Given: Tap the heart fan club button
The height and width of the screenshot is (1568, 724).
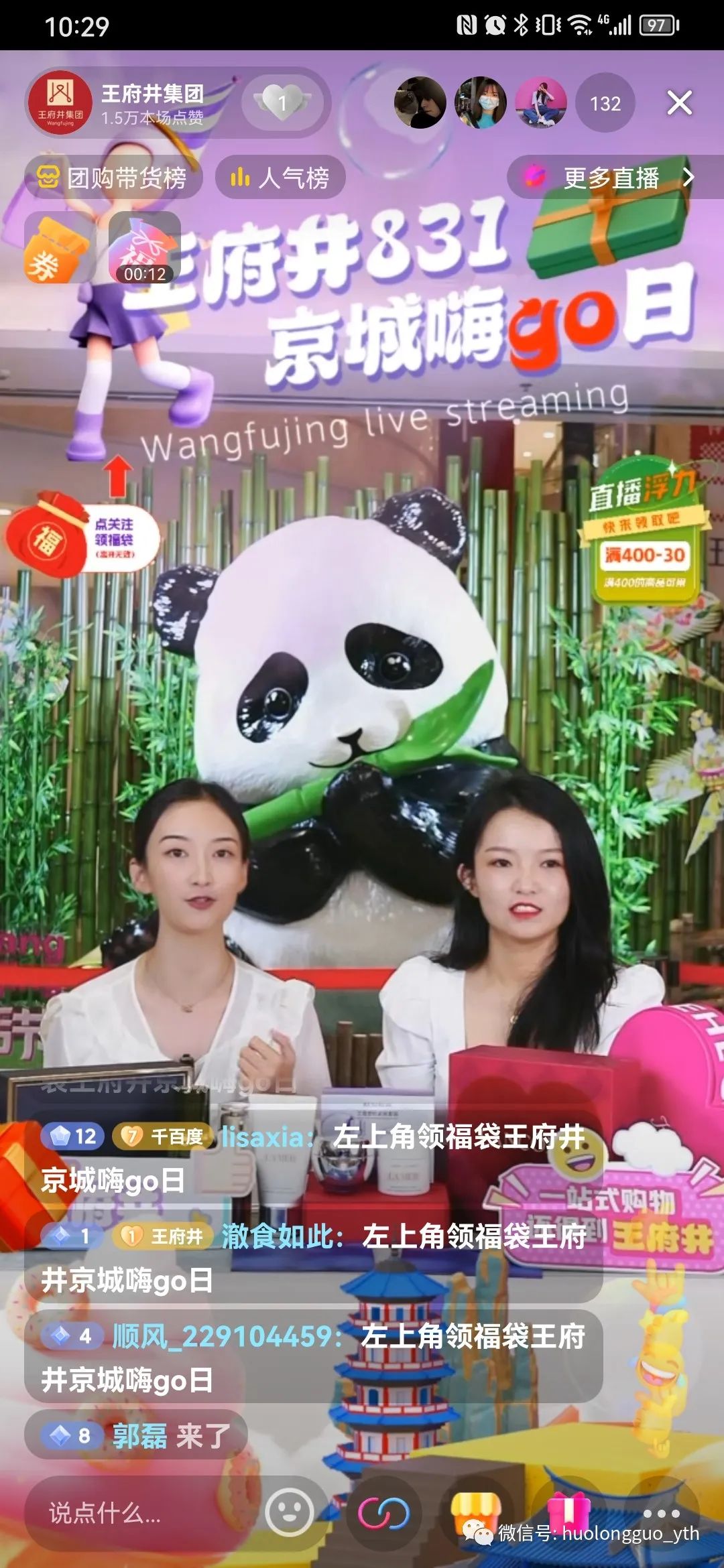Looking at the screenshot, I should point(282,103).
